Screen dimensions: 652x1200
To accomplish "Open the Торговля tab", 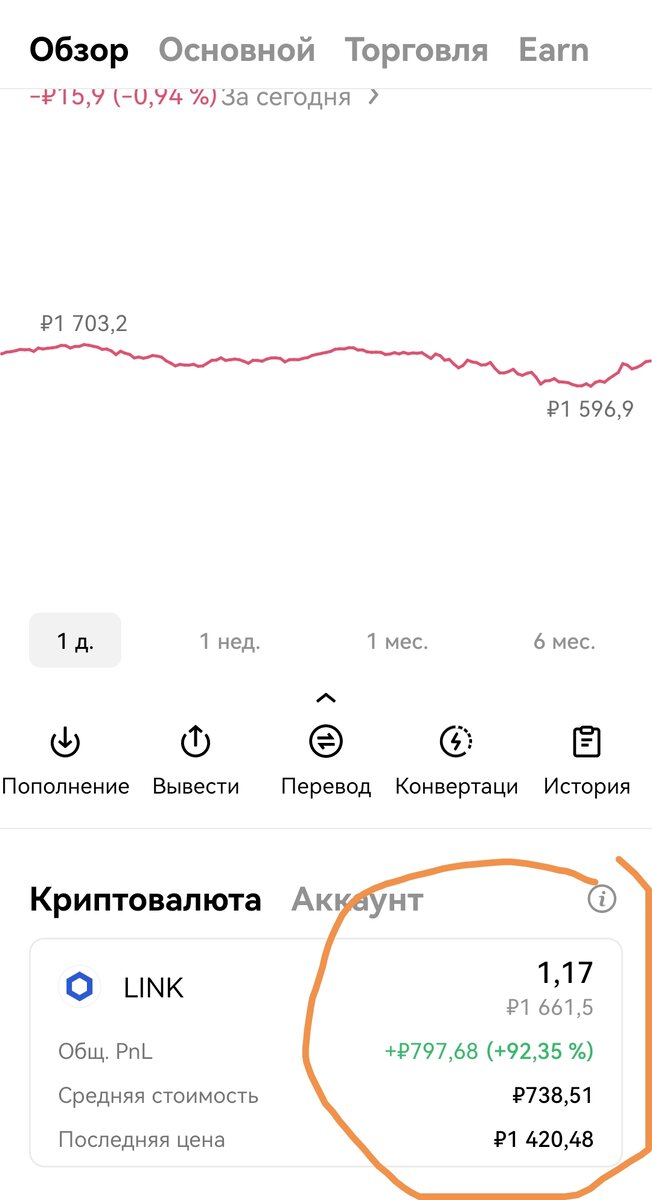I will (x=417, y=49).
